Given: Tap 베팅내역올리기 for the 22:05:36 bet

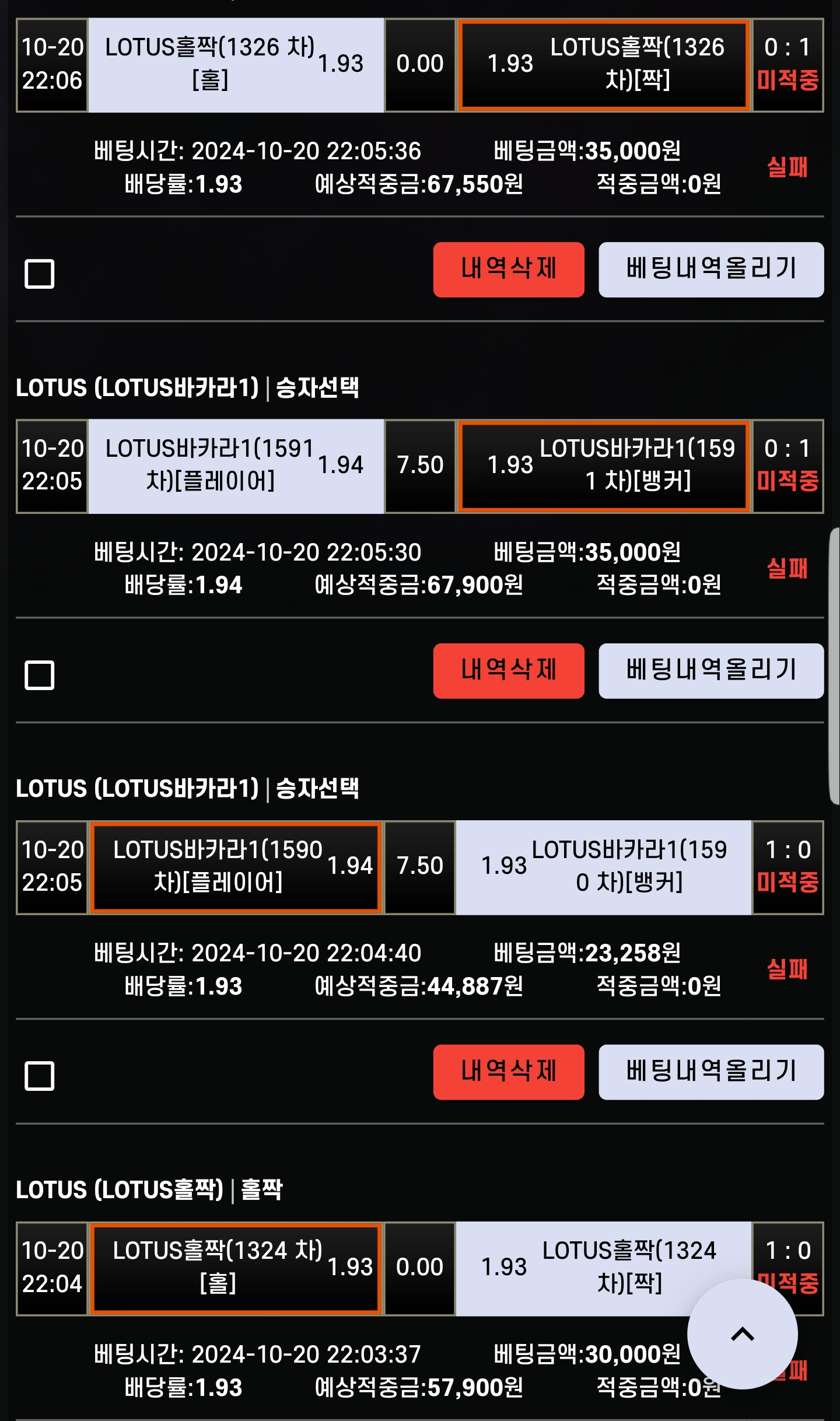Looking at the screenshot, I should pos(711,269).
